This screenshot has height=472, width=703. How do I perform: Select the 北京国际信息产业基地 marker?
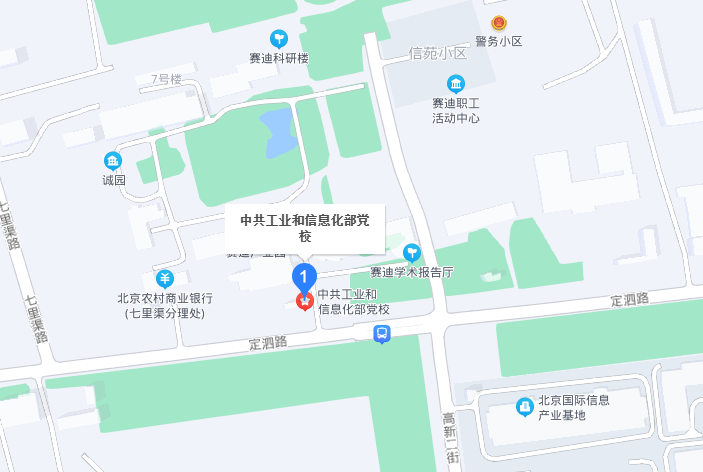click(x=523, y=407)
